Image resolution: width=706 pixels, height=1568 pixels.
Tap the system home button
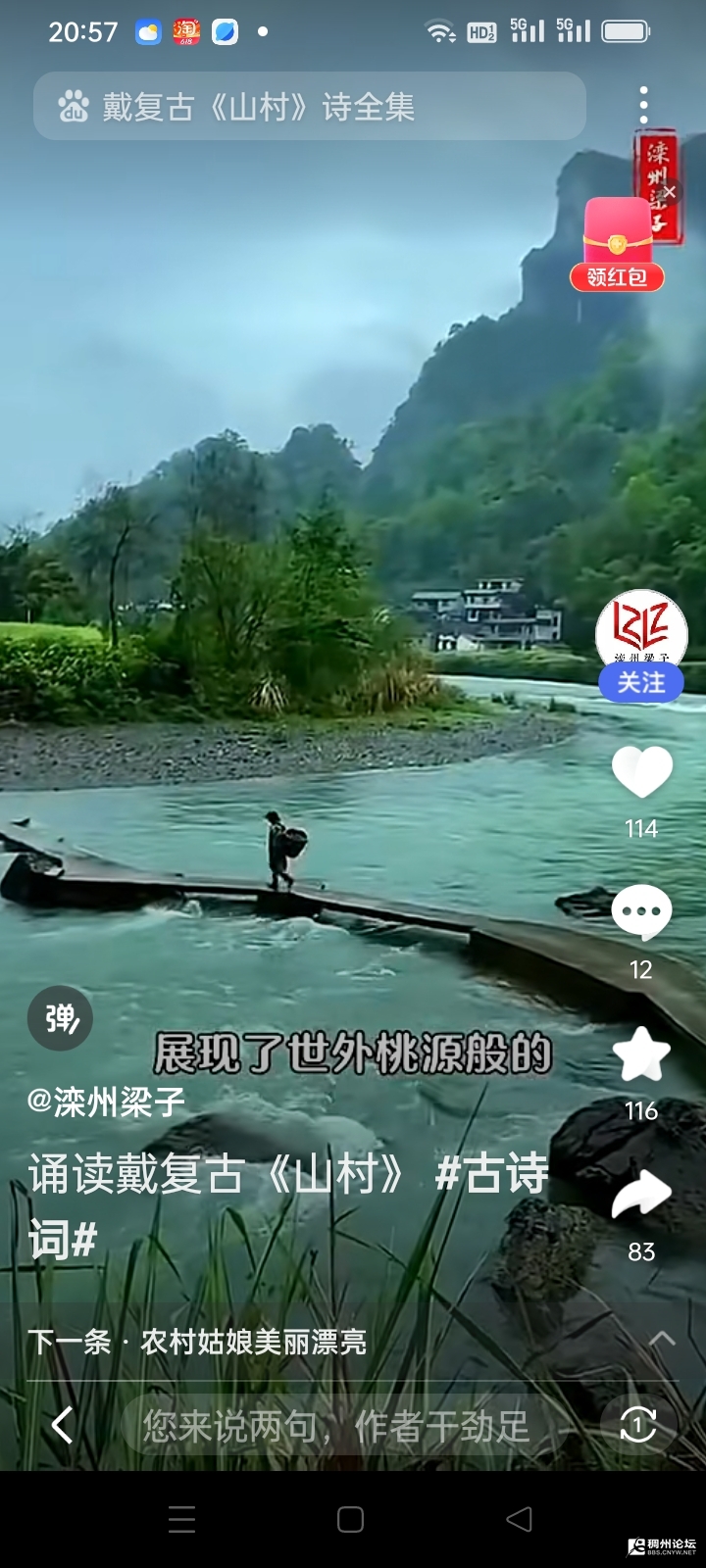(351, 1519)
